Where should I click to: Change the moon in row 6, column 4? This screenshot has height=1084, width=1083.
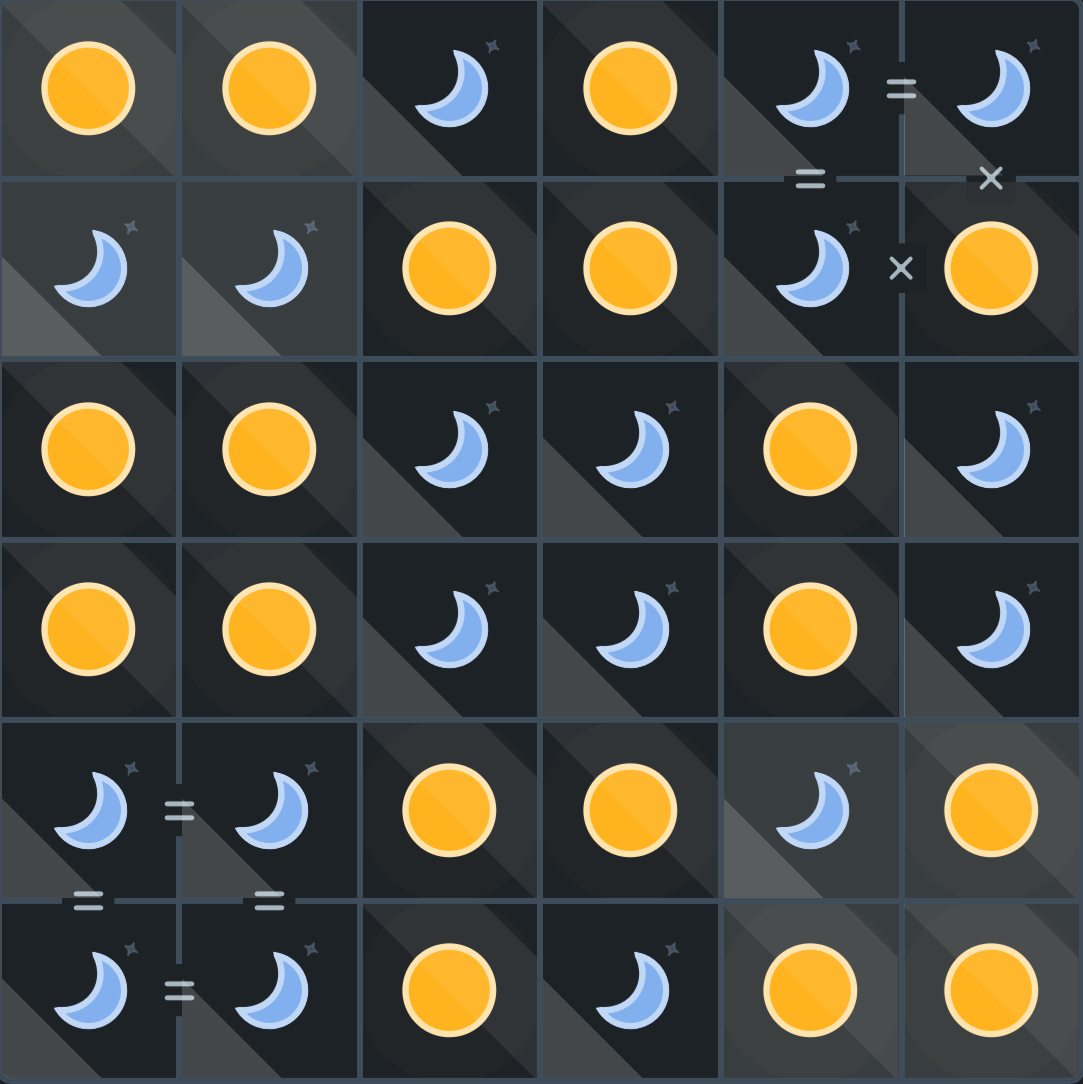pyautogui.click(x=629, y=990)
